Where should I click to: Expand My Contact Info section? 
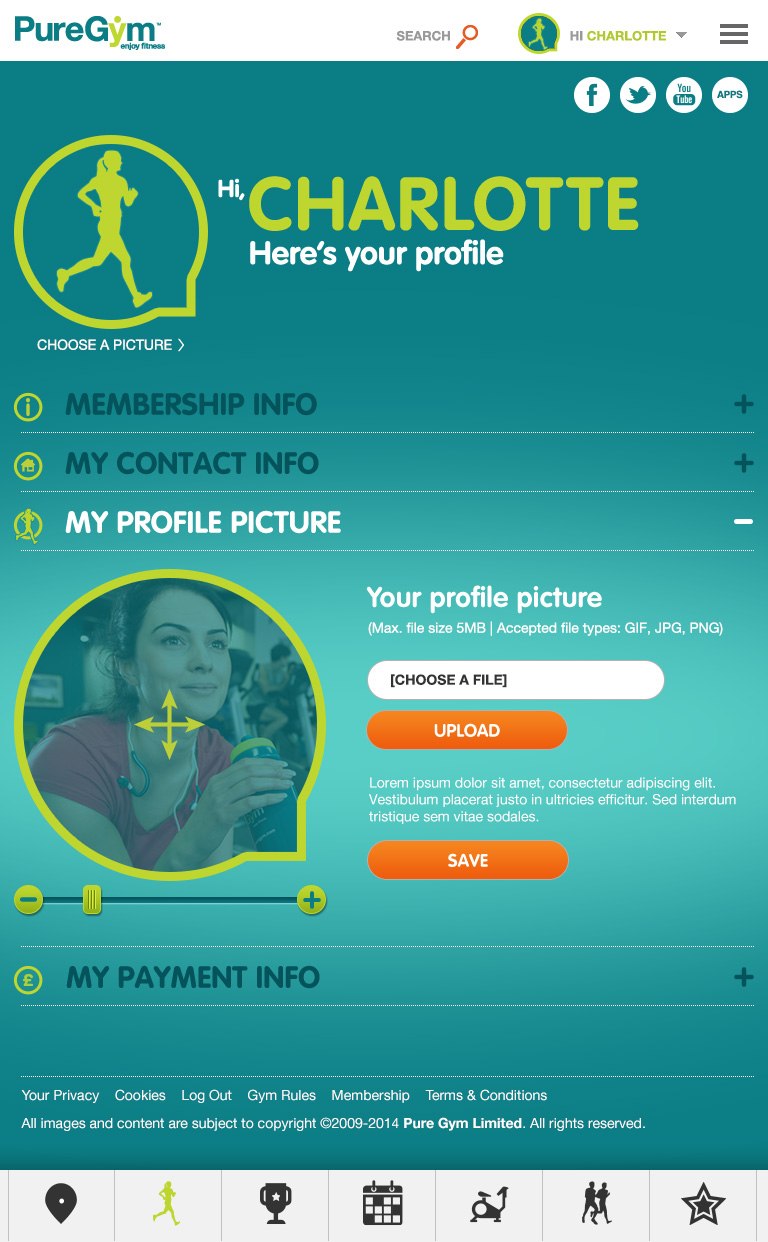[x=743, y=463]
